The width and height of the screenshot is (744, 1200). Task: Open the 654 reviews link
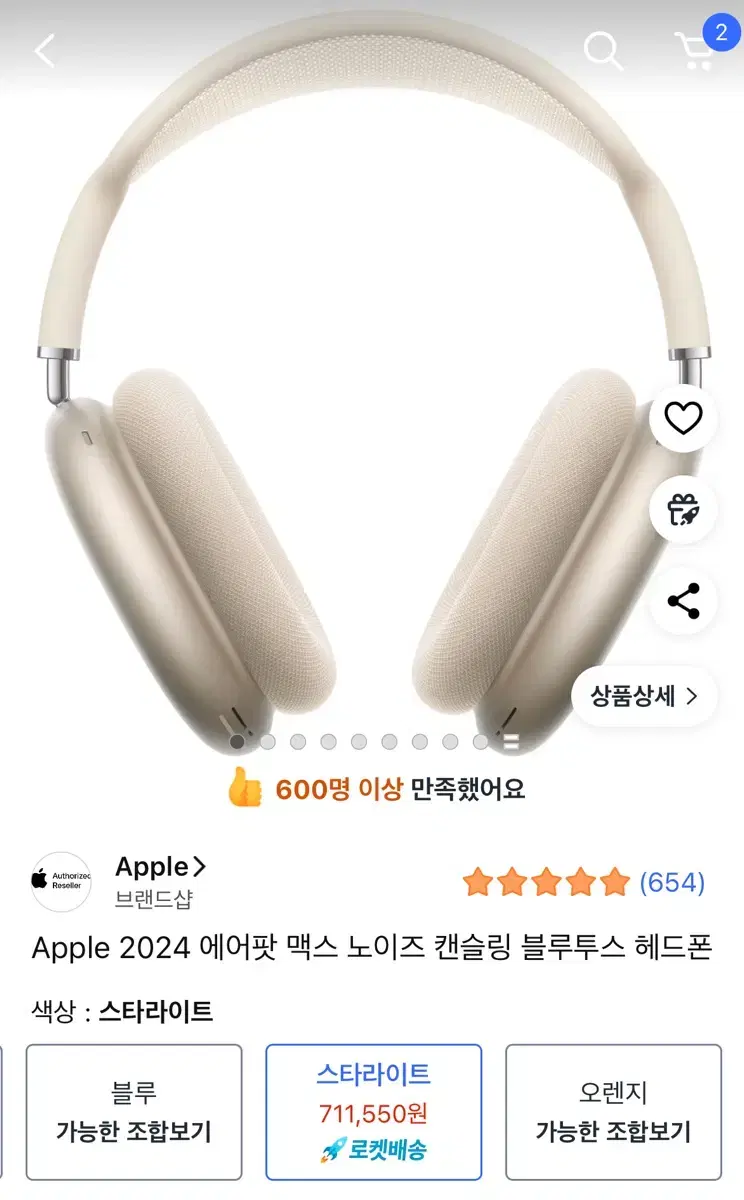click(x=671, y=882)
